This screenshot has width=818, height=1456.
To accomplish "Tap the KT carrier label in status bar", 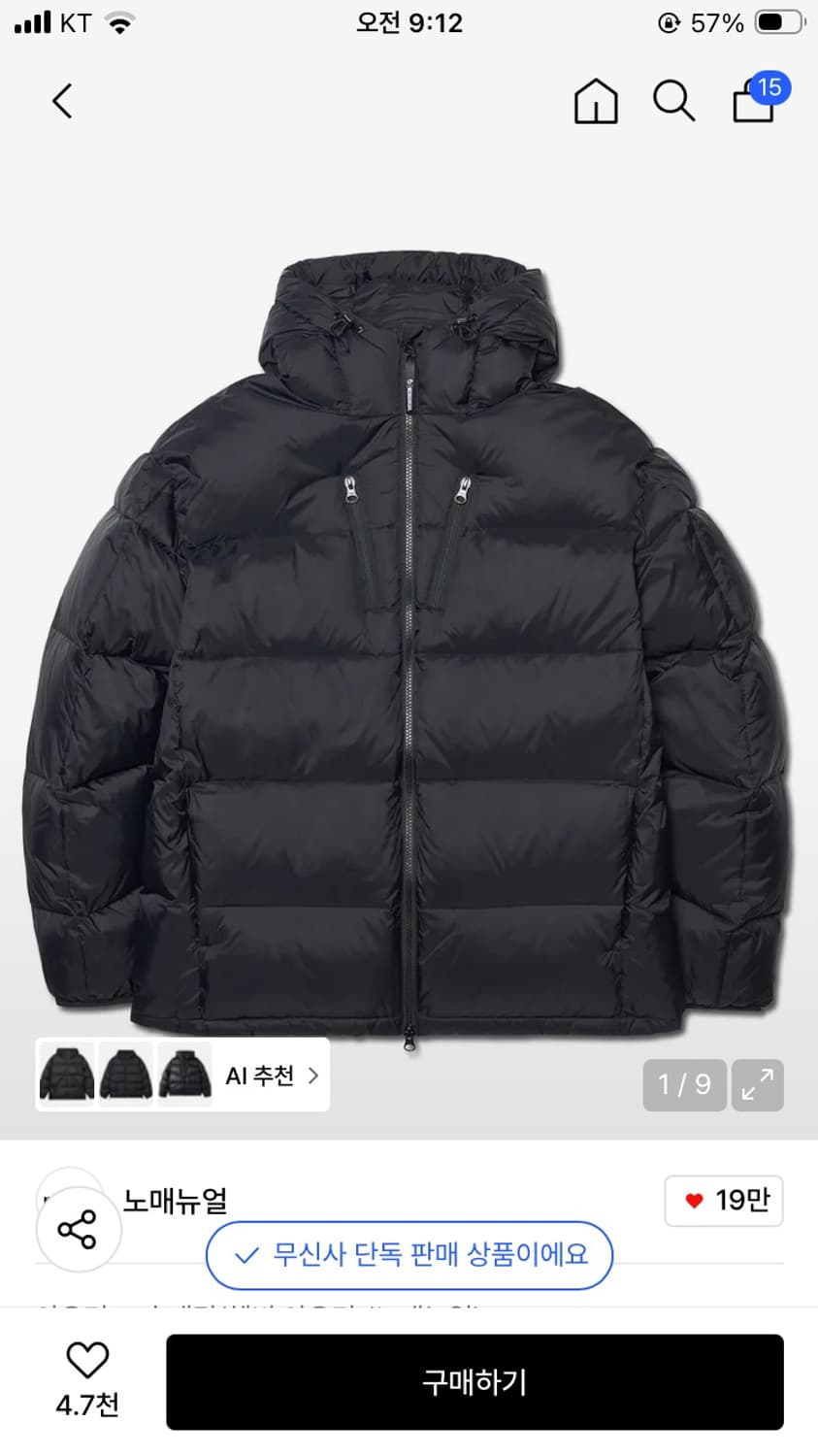I will coord(75,21).
